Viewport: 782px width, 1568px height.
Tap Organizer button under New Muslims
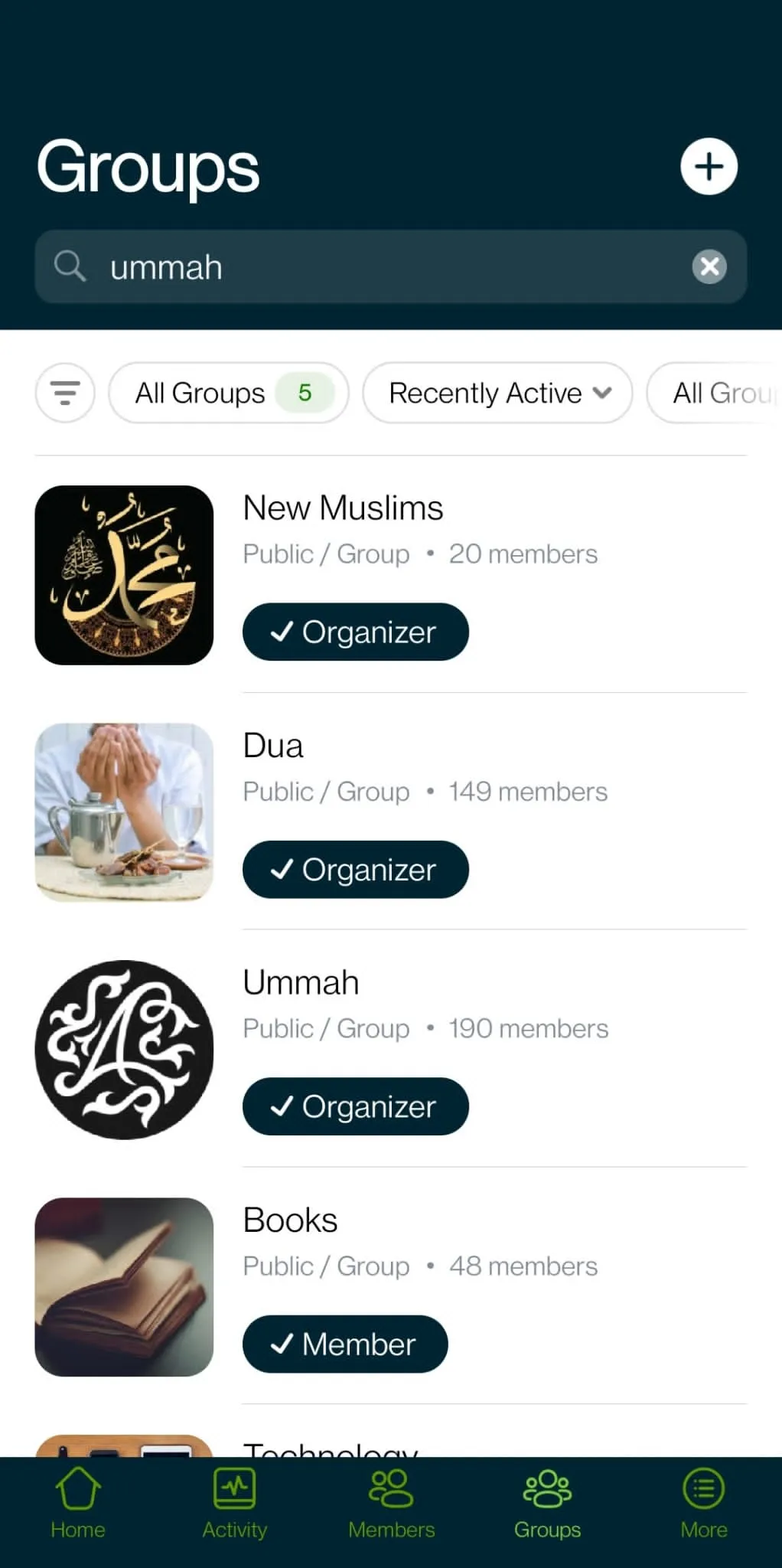coord(355,632)
